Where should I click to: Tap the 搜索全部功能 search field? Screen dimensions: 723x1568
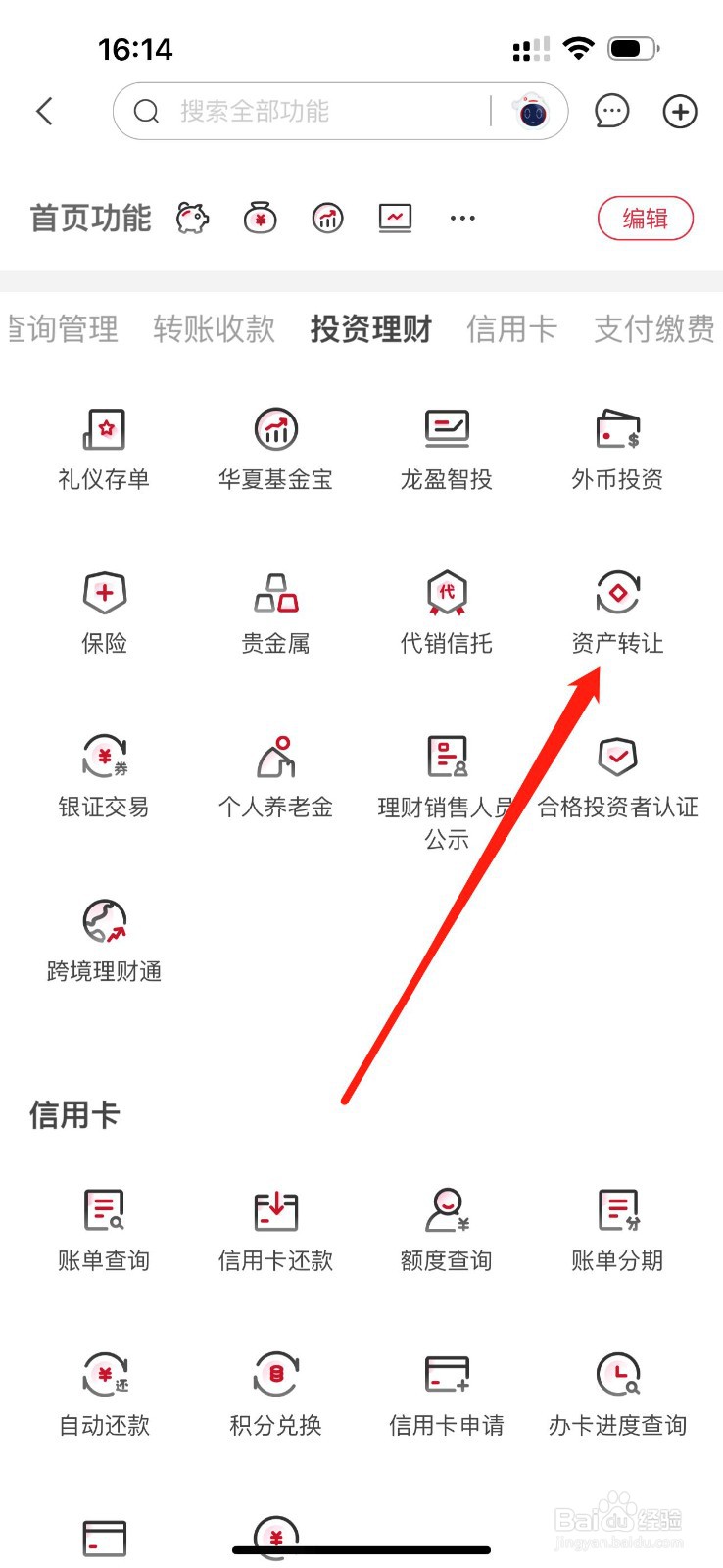pyautogui.click(x=294, y=111)
